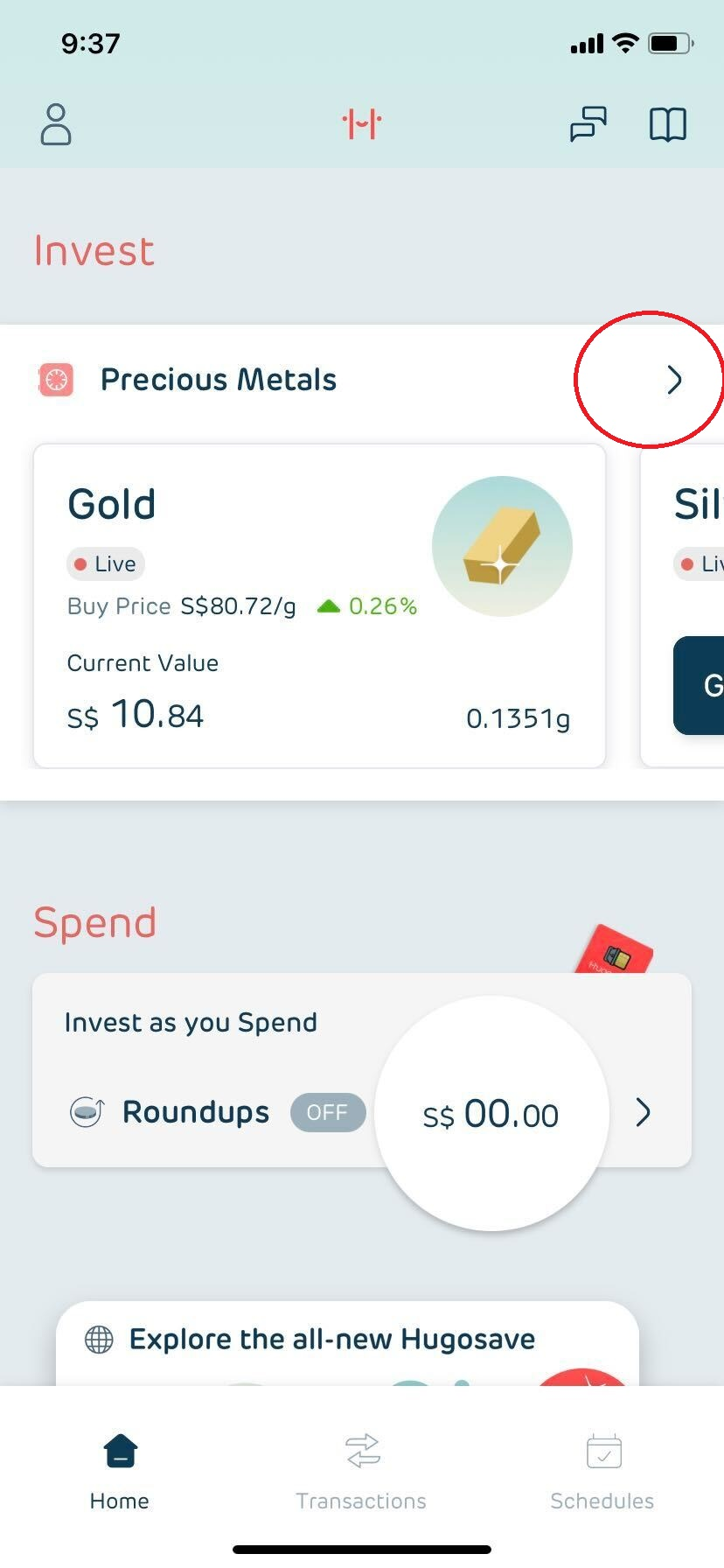Open the Gold investment card

pos(319,605)
